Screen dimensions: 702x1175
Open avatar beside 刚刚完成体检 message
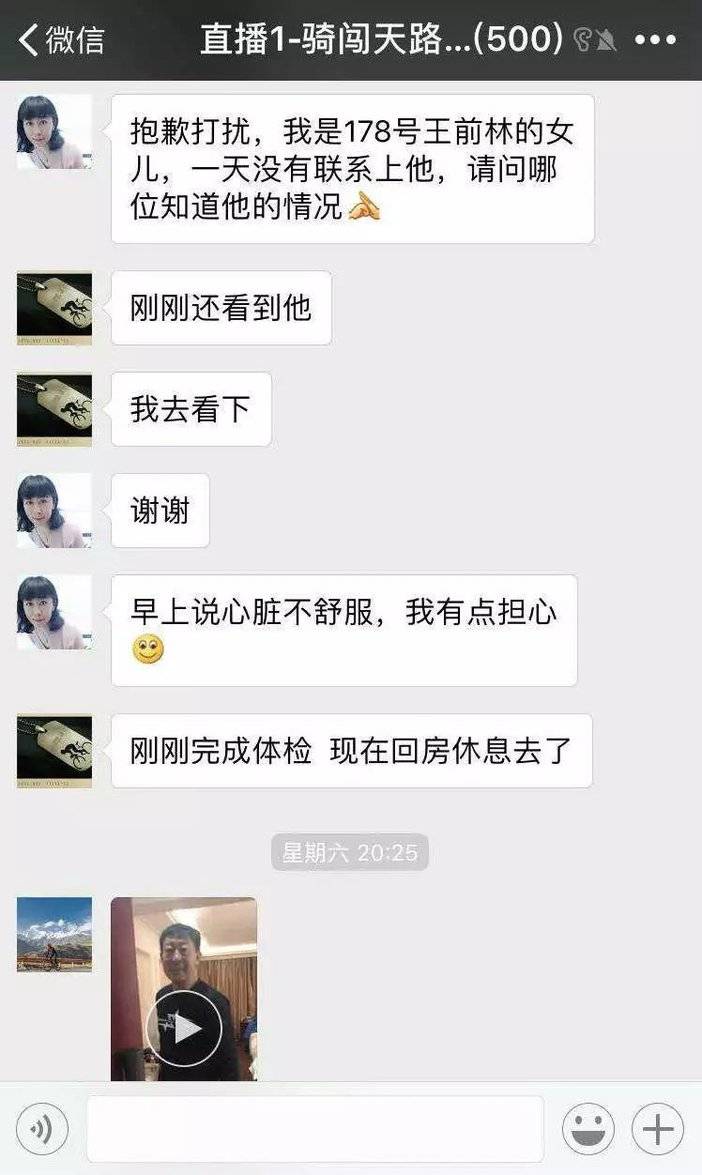pyautogui.click(x=54, y=751)
